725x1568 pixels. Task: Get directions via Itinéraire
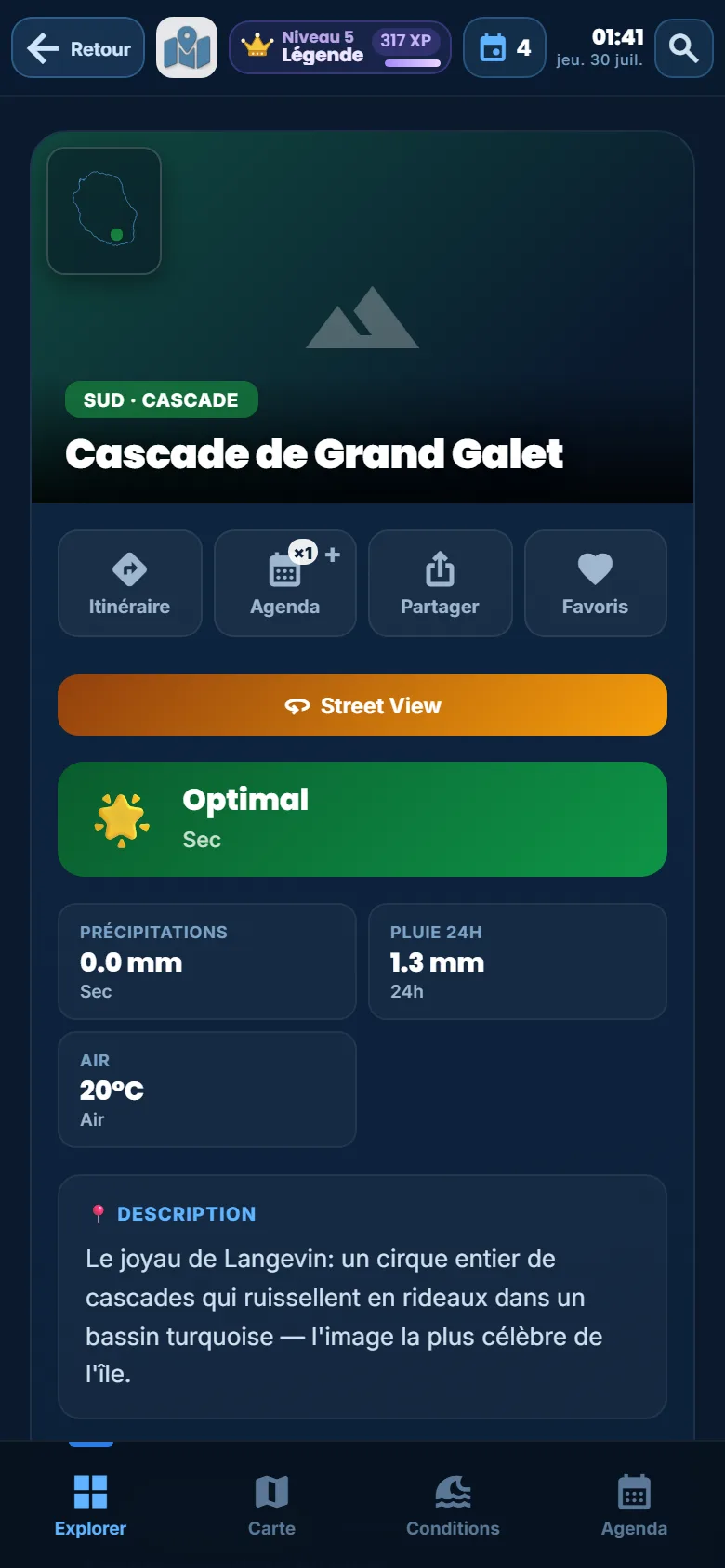pyautogui.click(x=130, y=583)
